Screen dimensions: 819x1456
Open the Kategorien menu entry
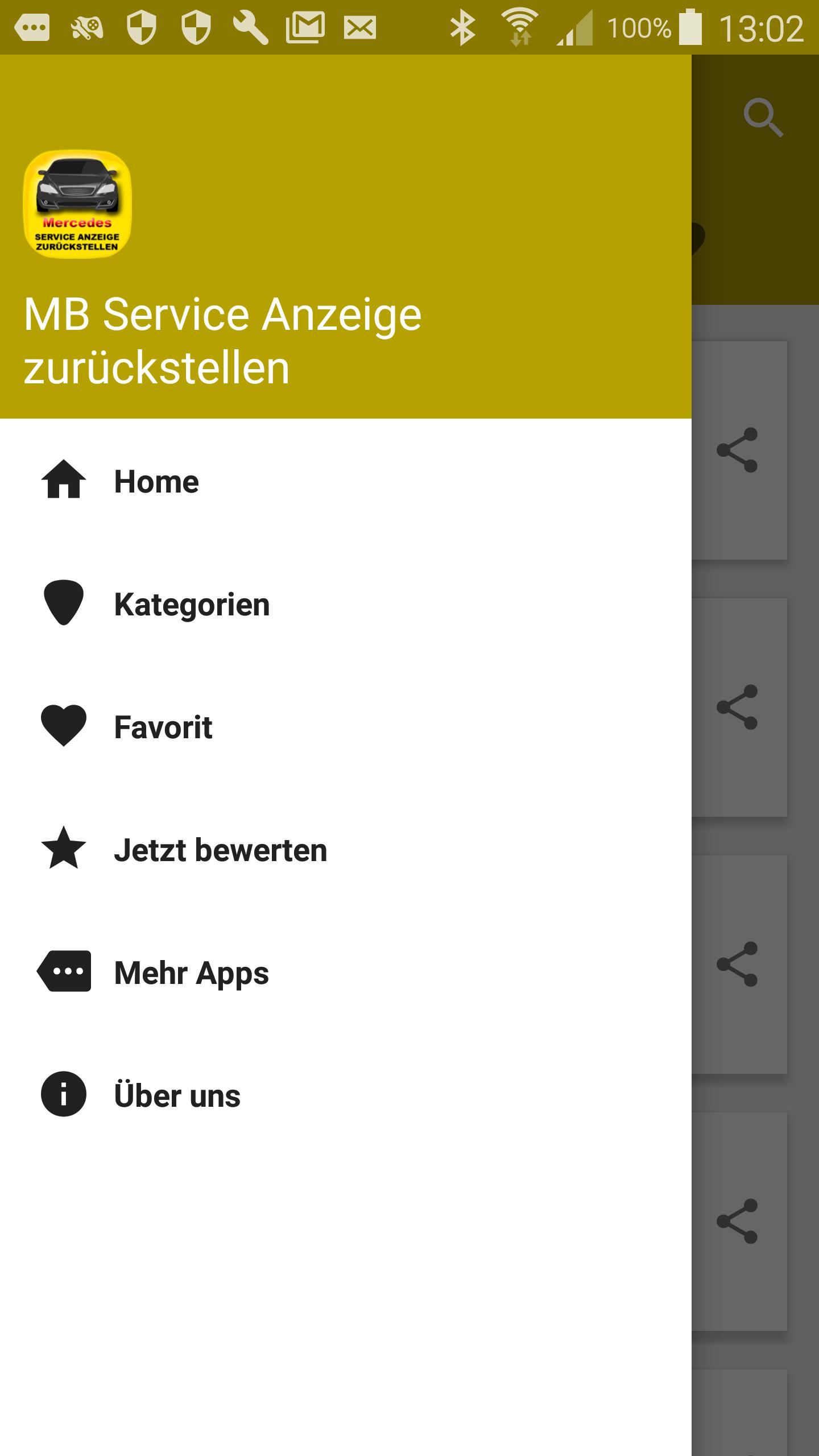pos(192,605)
